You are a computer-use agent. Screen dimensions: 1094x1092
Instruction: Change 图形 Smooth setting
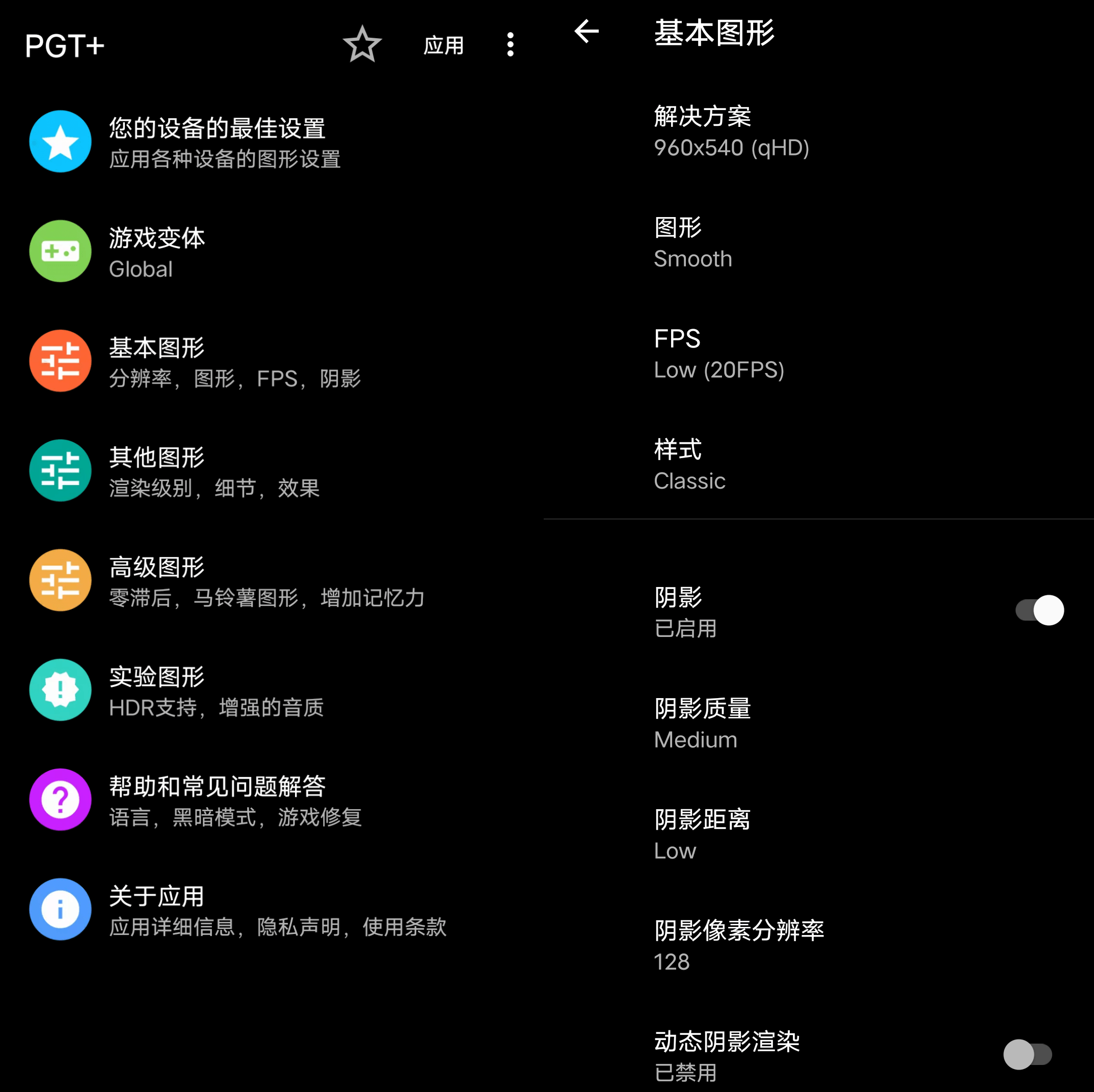[692, 243]
